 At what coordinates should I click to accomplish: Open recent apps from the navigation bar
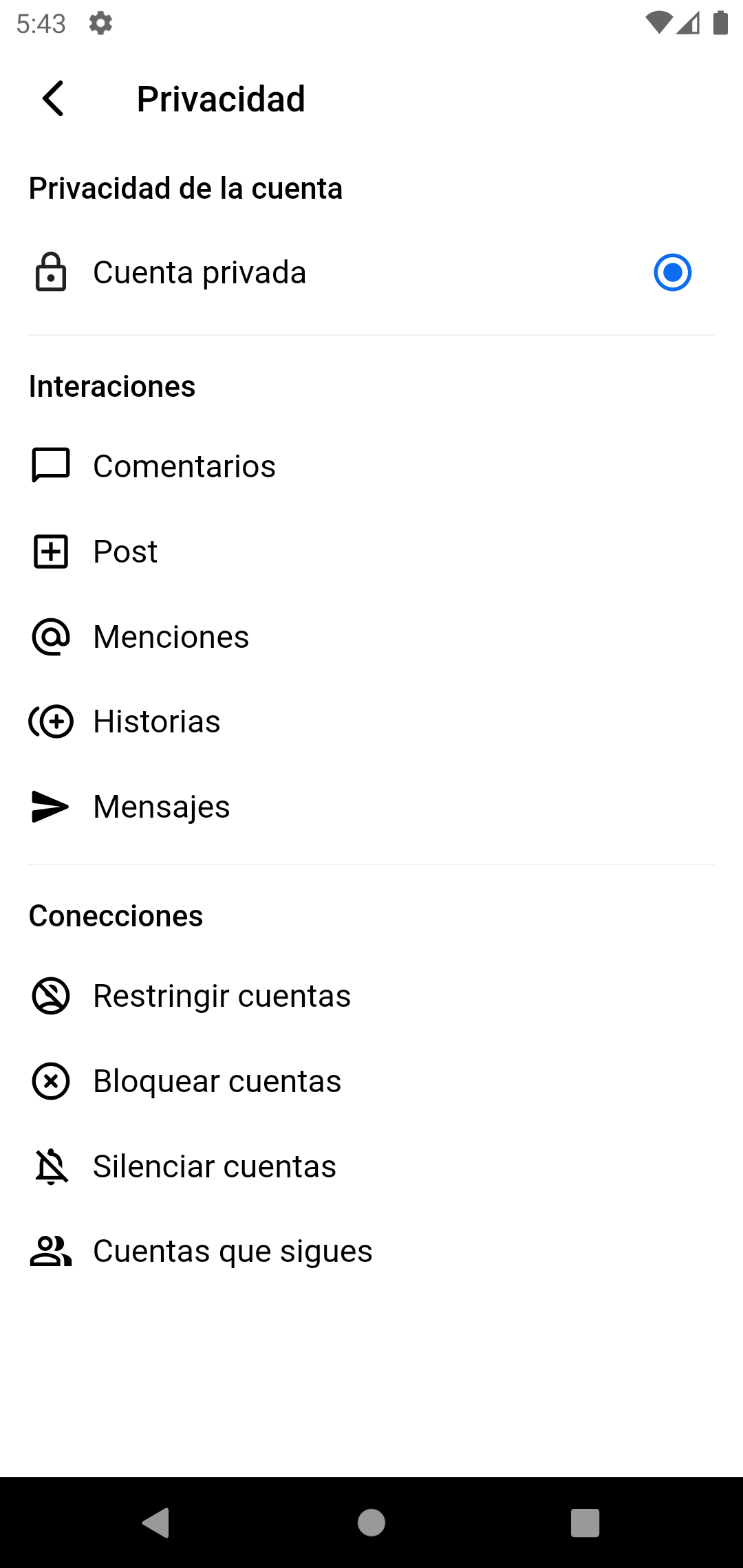(585, 1523)
